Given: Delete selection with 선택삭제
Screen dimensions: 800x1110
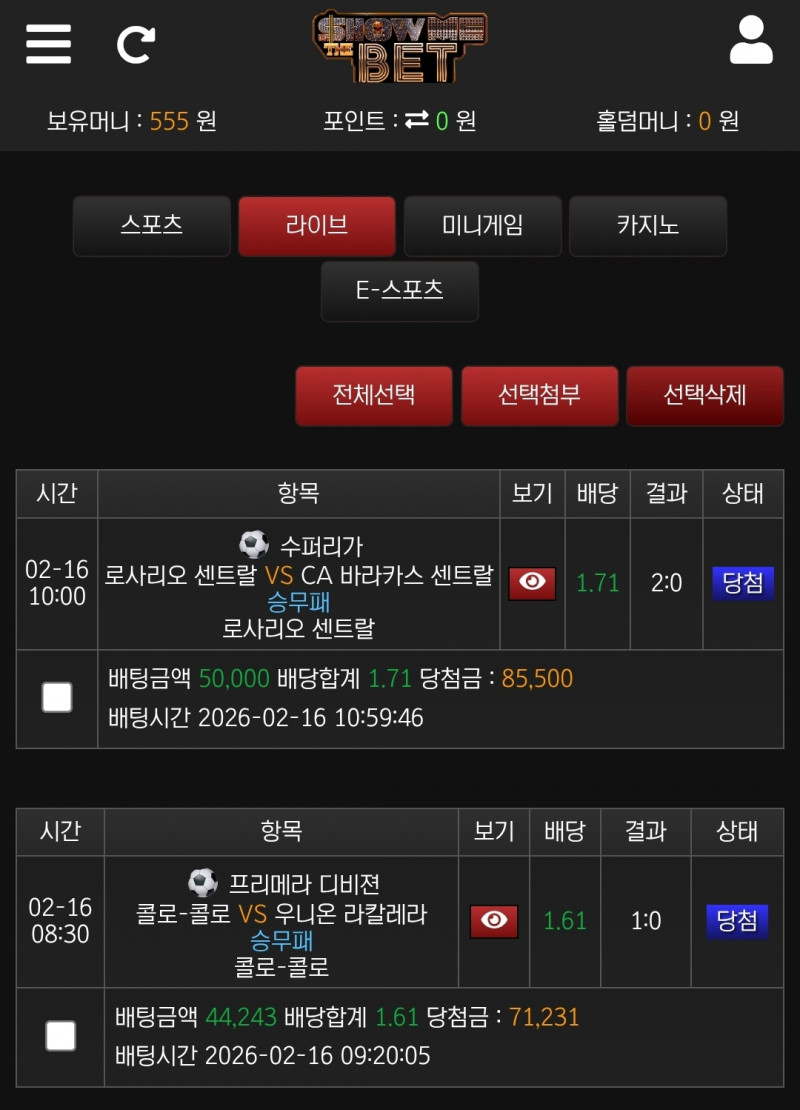Looking at the screenshot, I should (x=705, y=395).
